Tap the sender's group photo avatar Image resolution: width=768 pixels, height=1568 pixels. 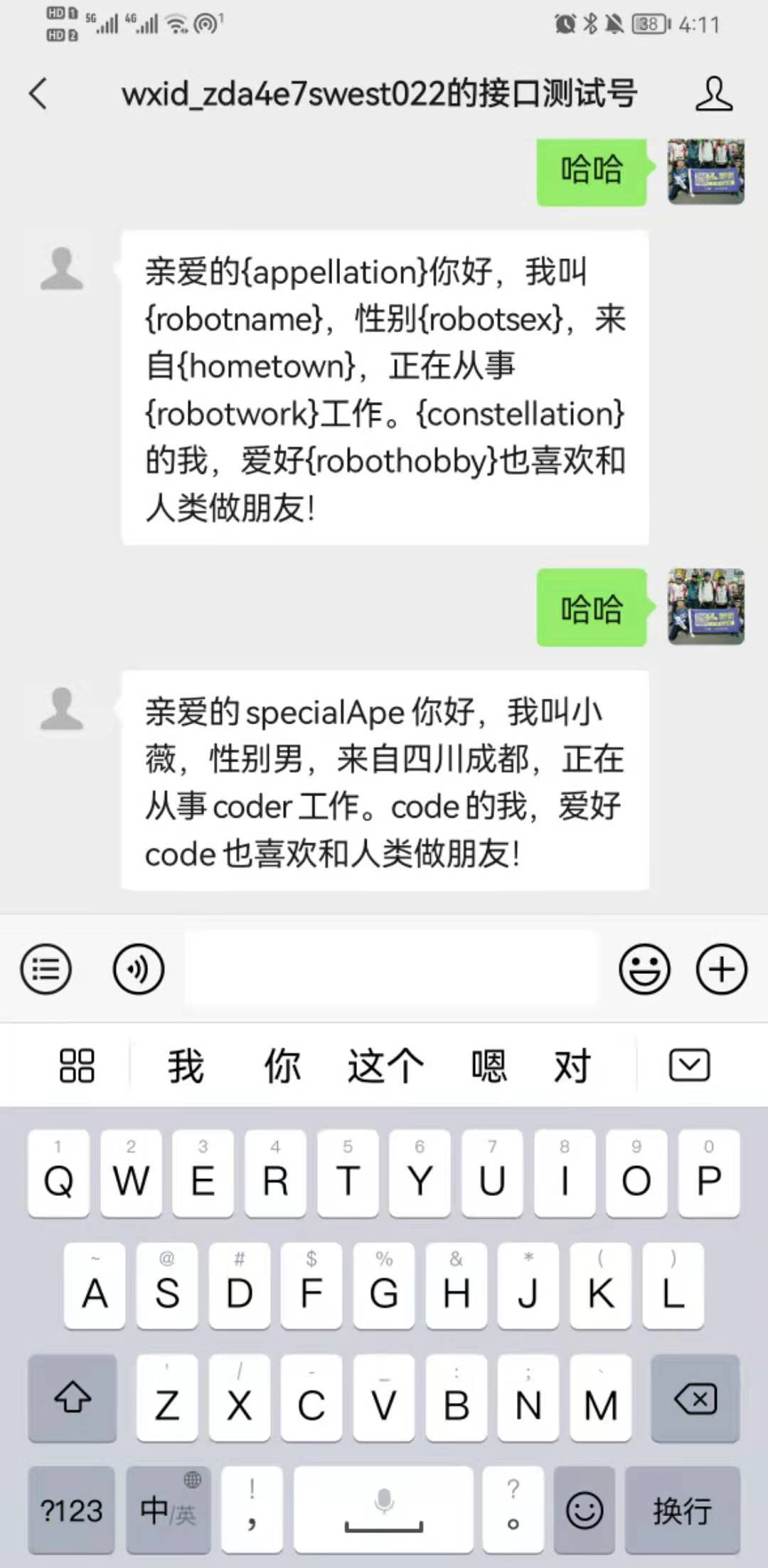point(705,607)
